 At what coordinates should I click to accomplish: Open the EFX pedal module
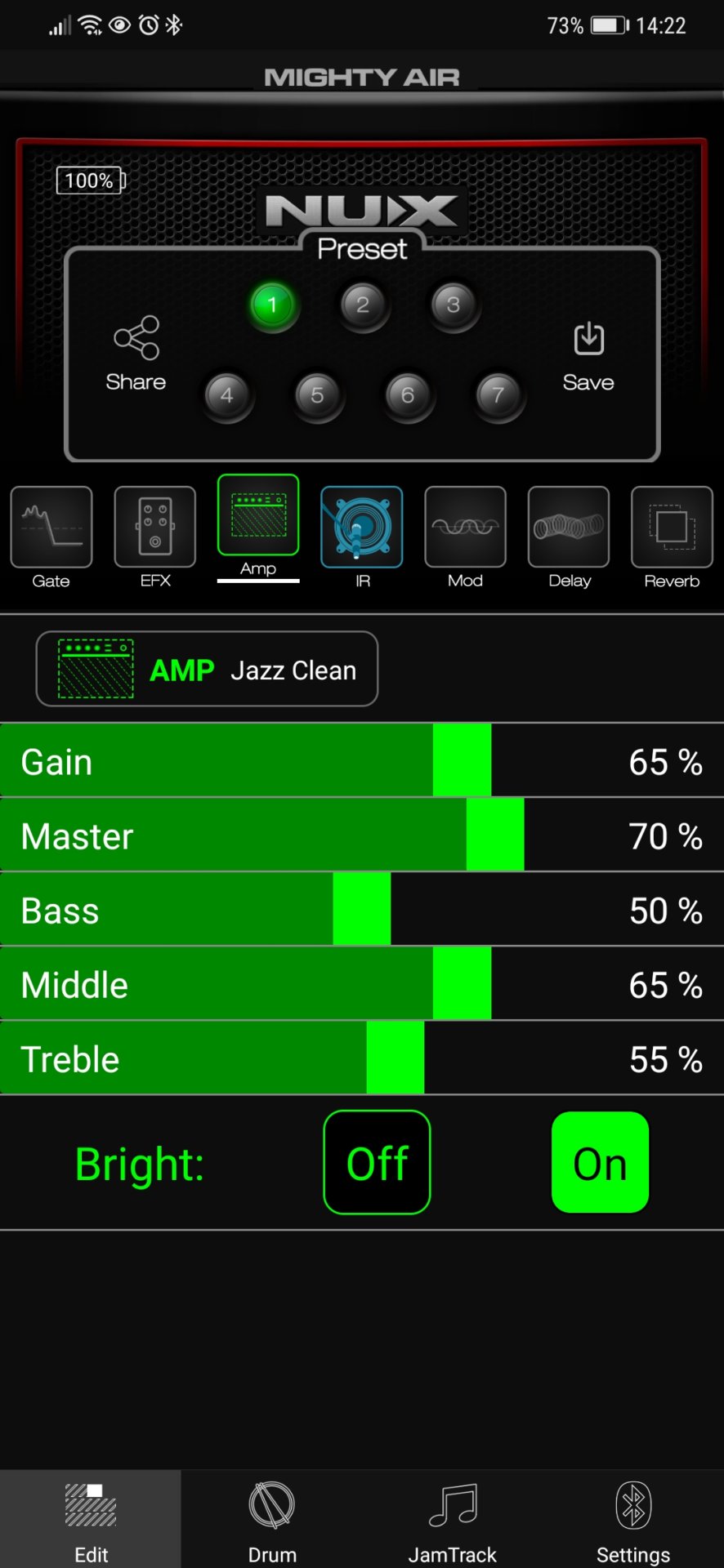pos(155,537)
